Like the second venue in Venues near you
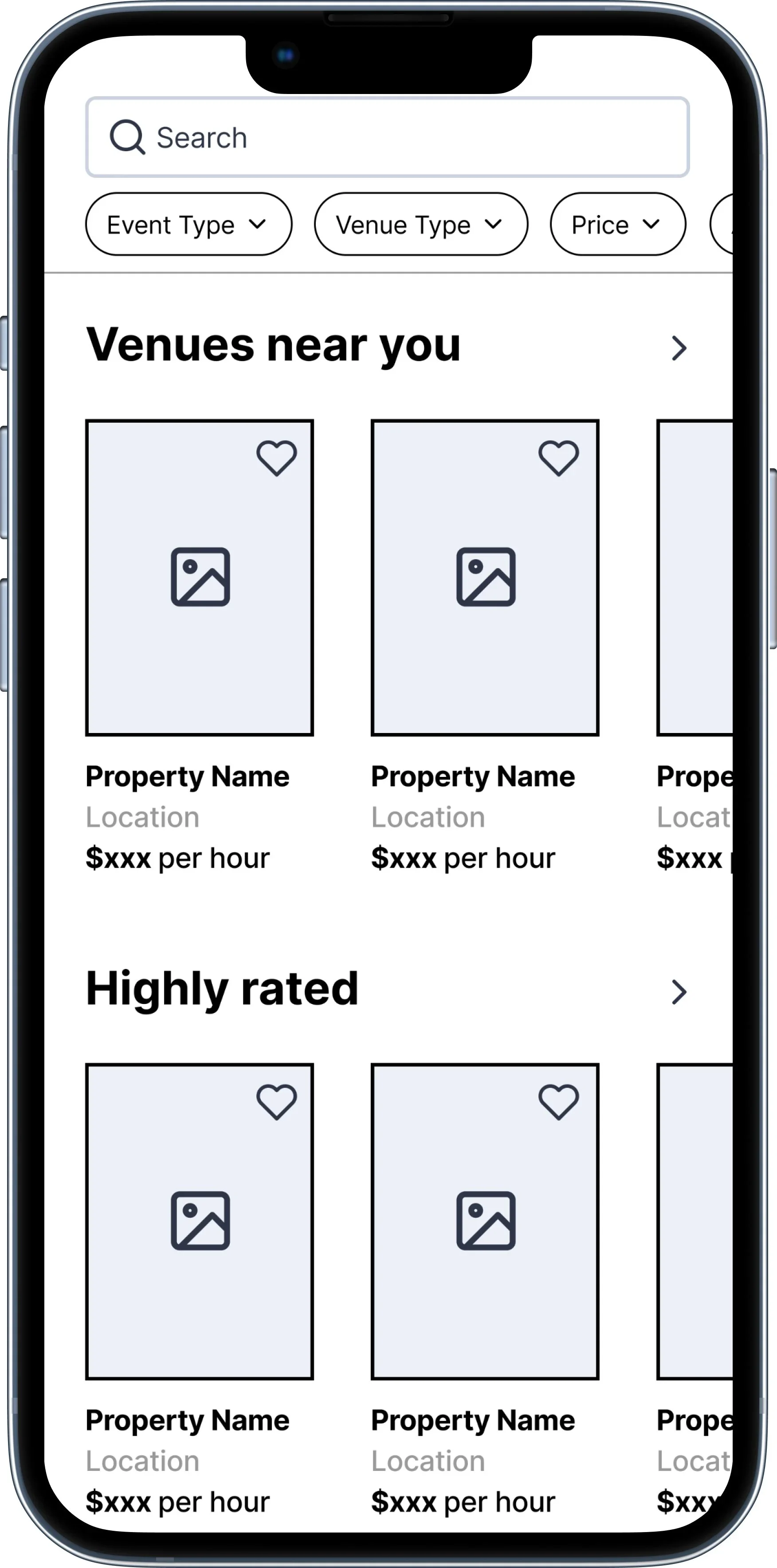Image resolution: width=777 pixels, height=1568 pixels. [558, 458]
